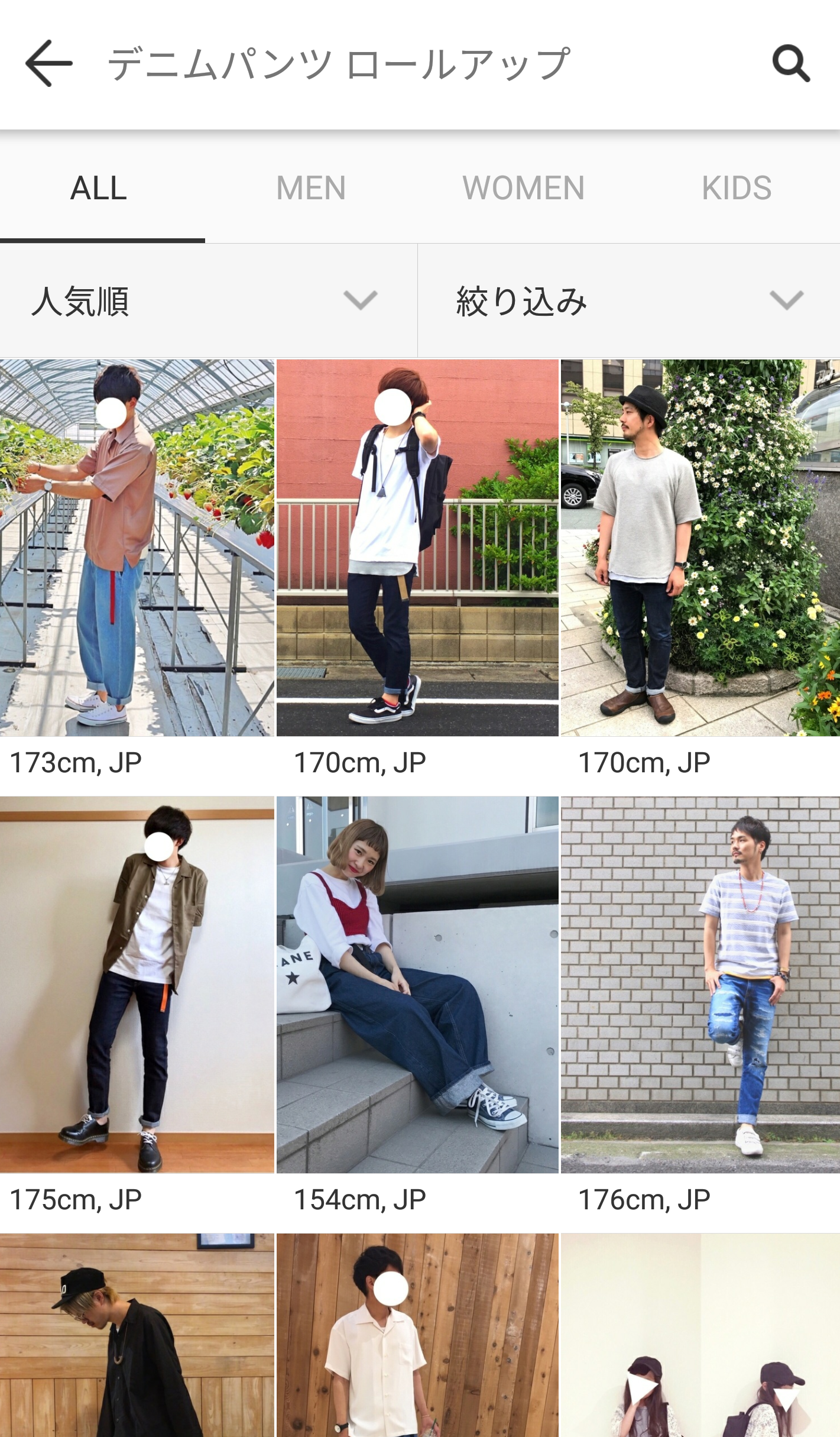This screenshot has width=840, height=1437.
Task: View the 176cm, JP outfit photo
Action: tap(700, 985)
